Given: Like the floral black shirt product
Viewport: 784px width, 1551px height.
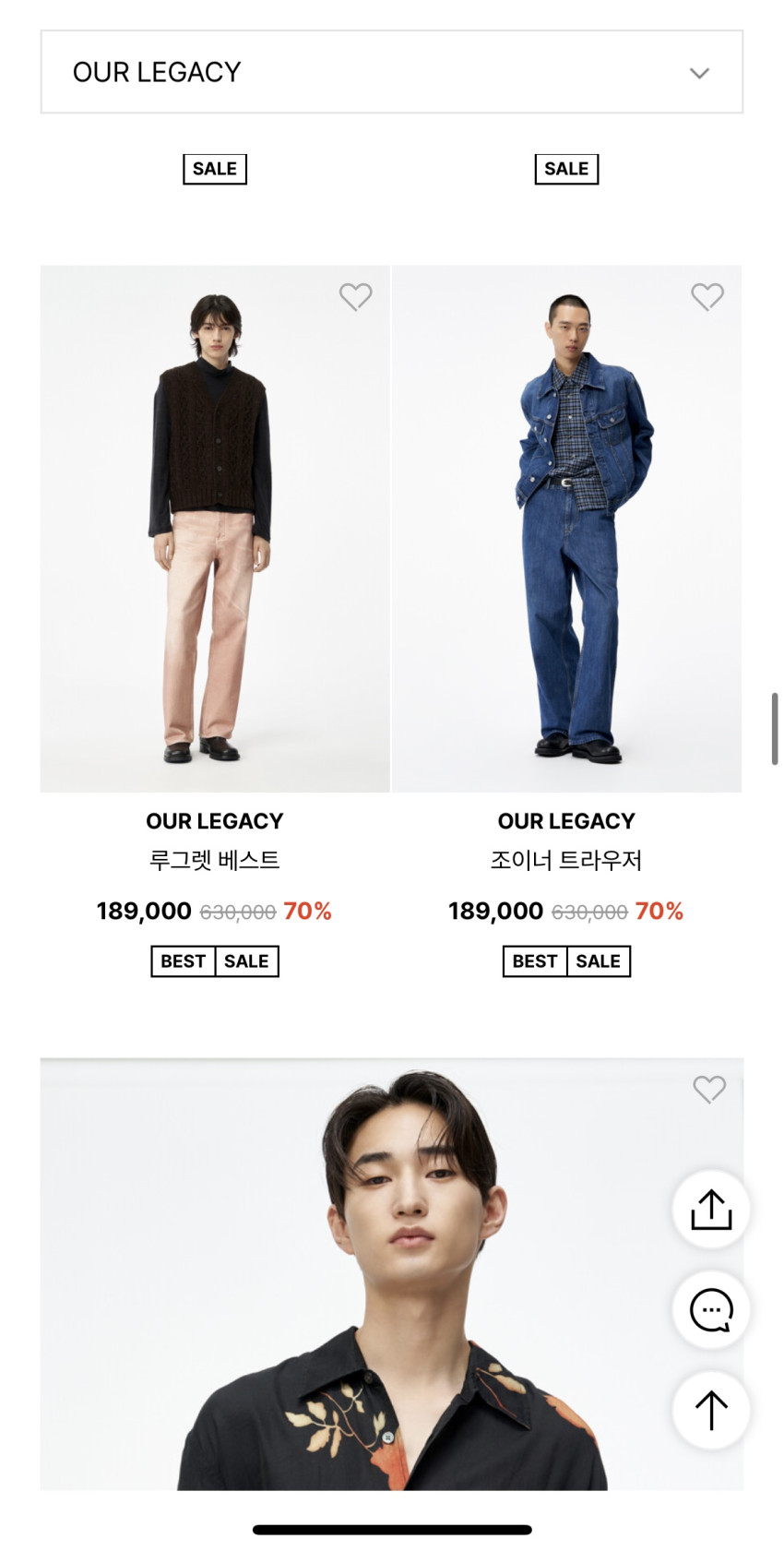Looking at the screenshot, I should coord(708,1089).
